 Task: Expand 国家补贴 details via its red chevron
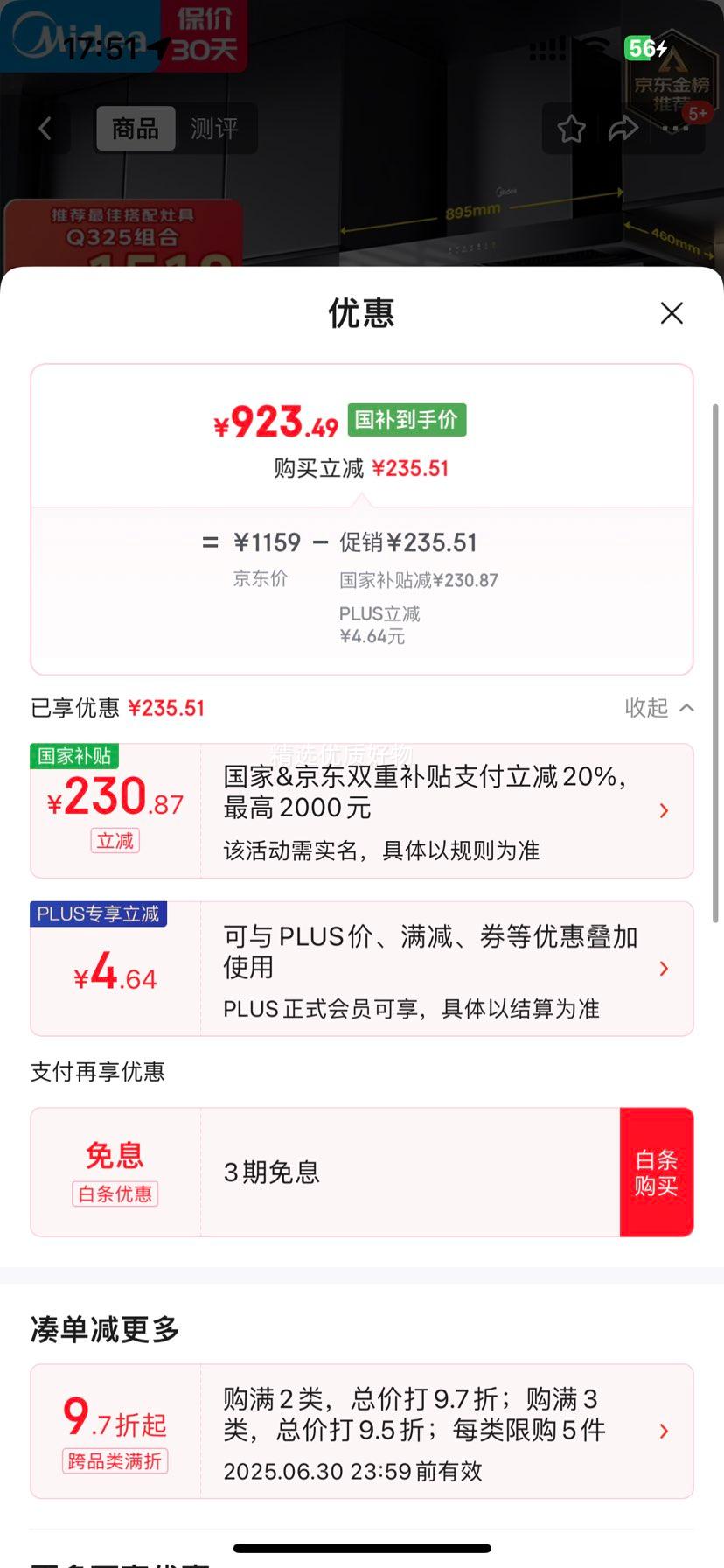pyautogui.click(x=663, y=810)
